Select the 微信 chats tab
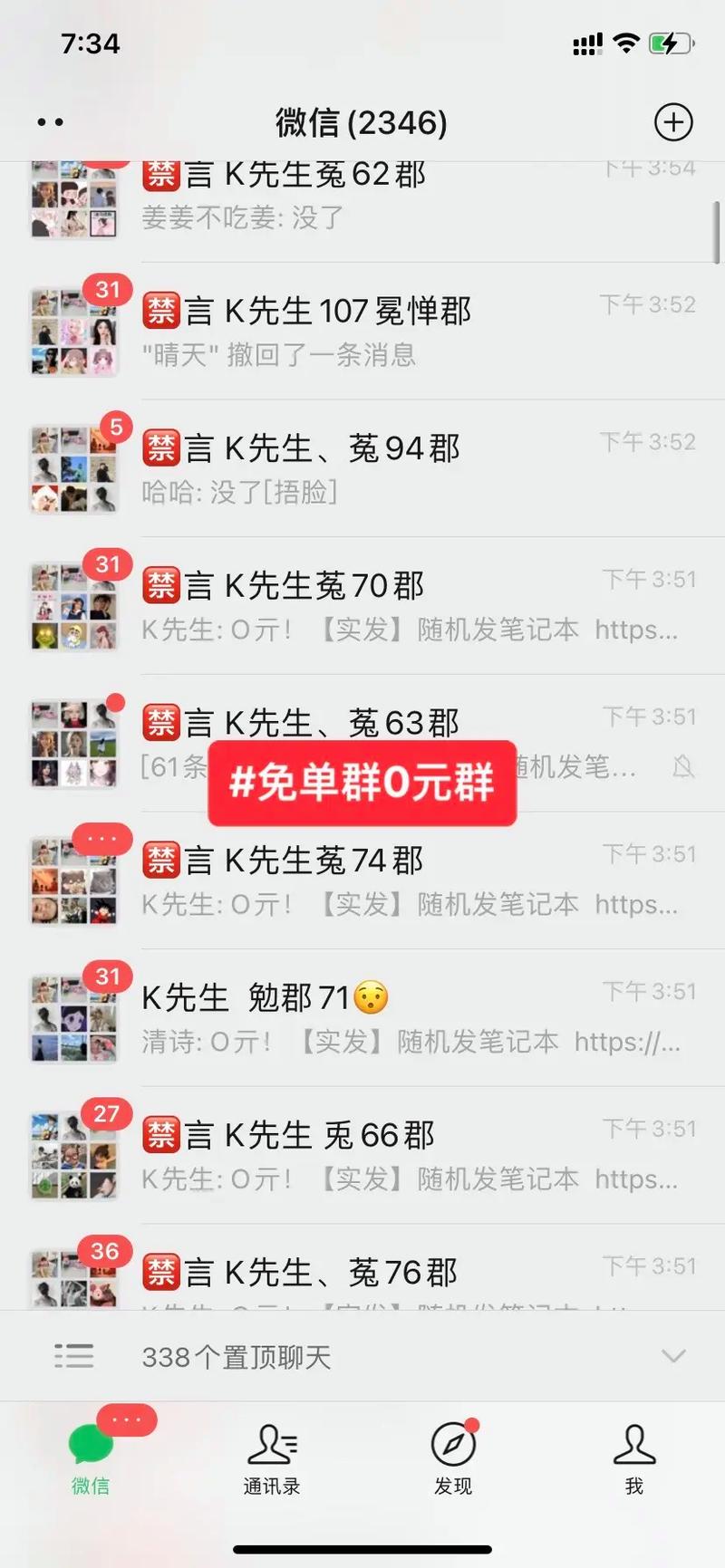725x1568 pixels. 91,1458
